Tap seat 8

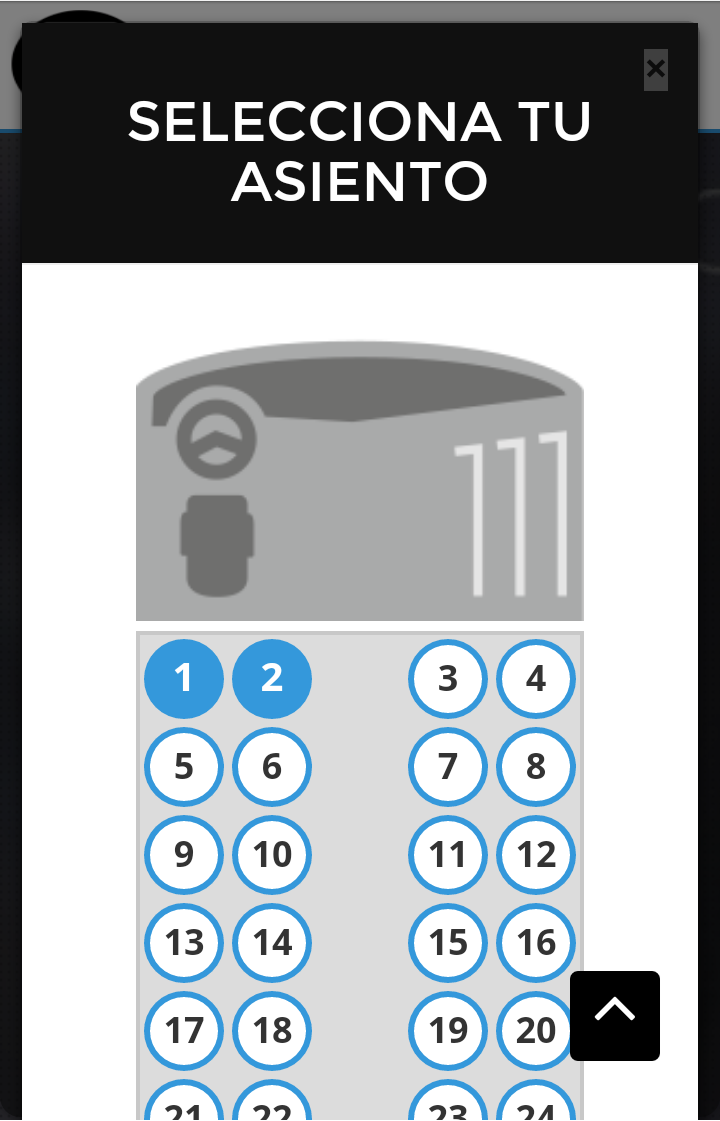(x=536, y=767)
